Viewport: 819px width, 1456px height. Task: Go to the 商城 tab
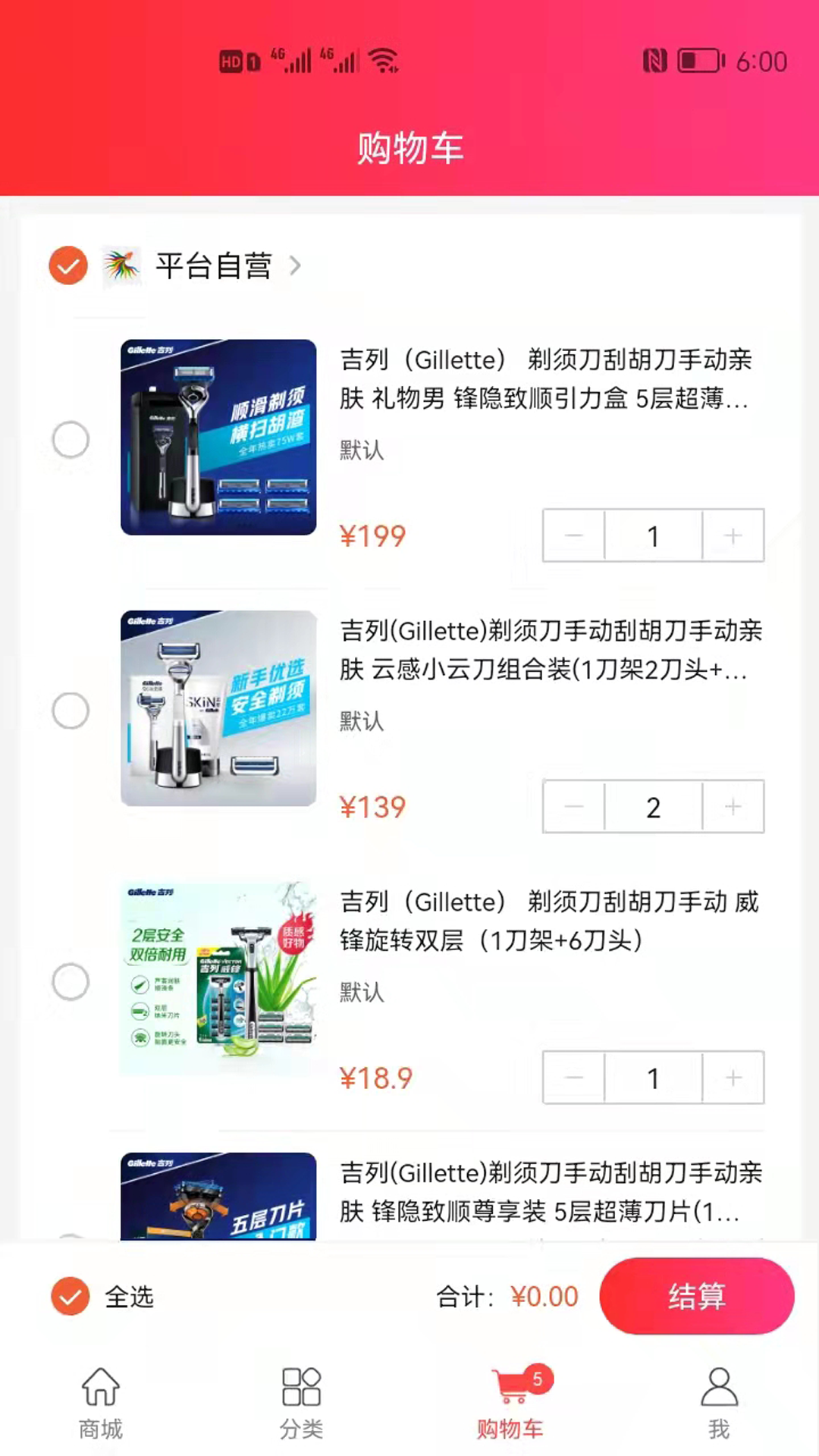tap(101, 1403)
